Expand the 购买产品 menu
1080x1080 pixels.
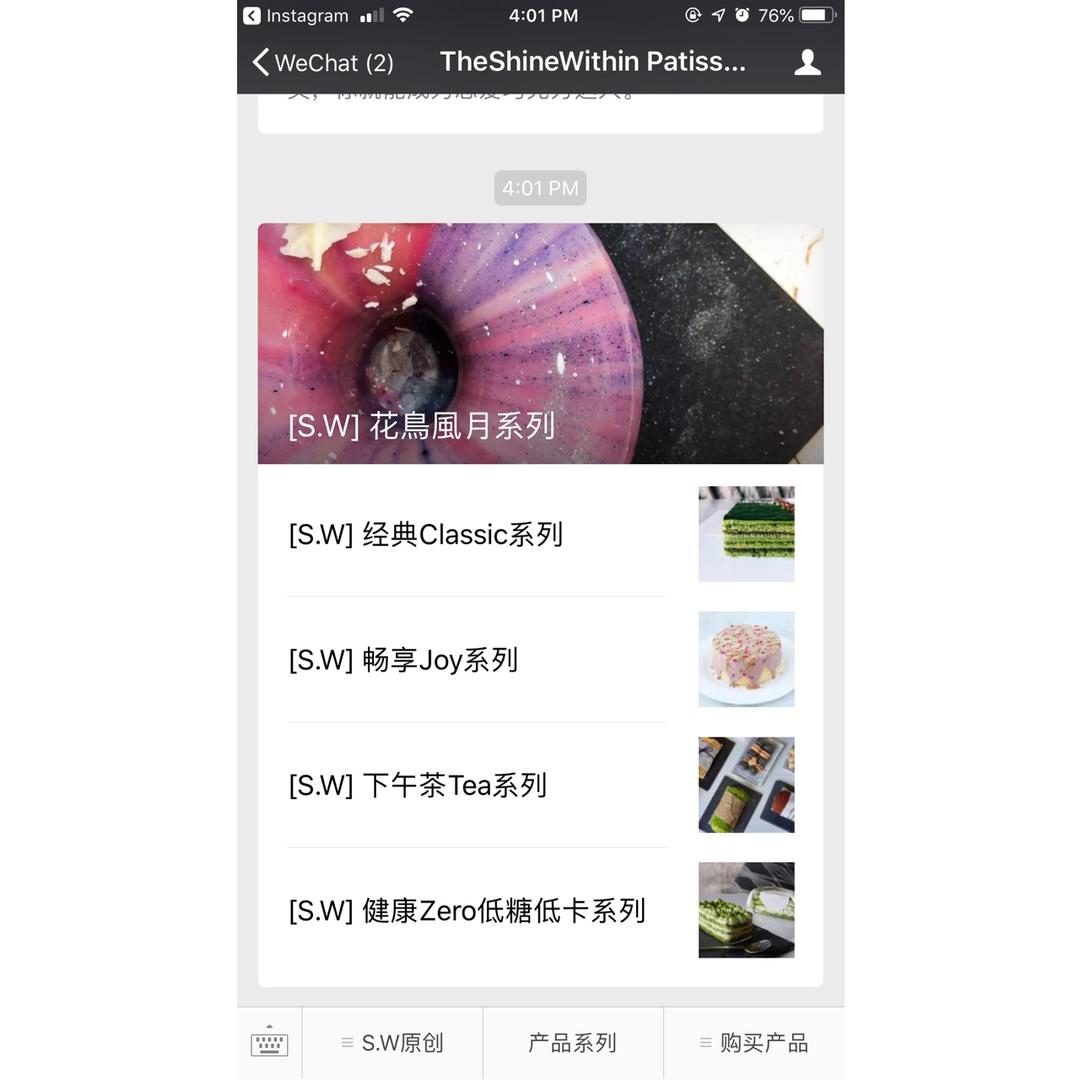pos(753,1043)
